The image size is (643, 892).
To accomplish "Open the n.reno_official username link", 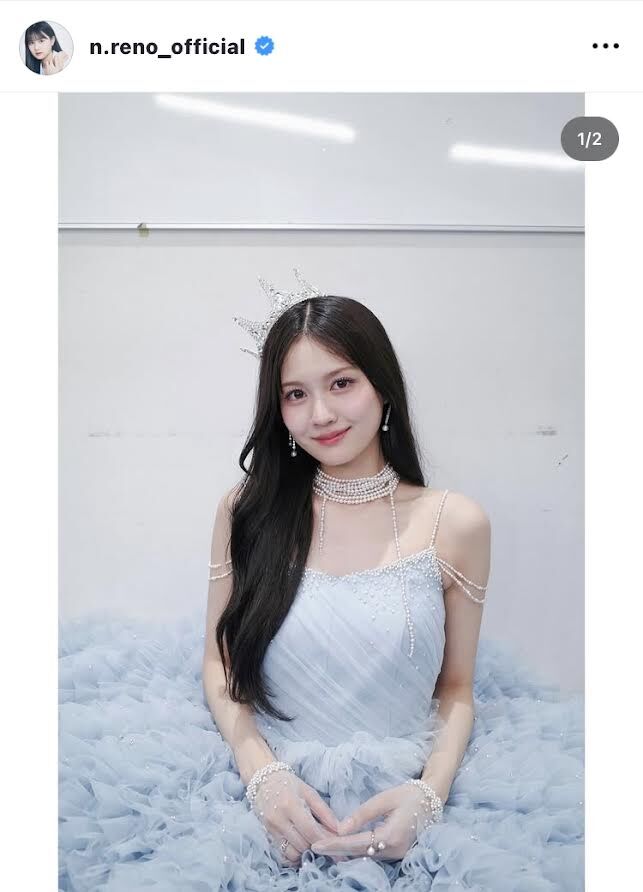I will pyautogui.click(x=167, y=47).
